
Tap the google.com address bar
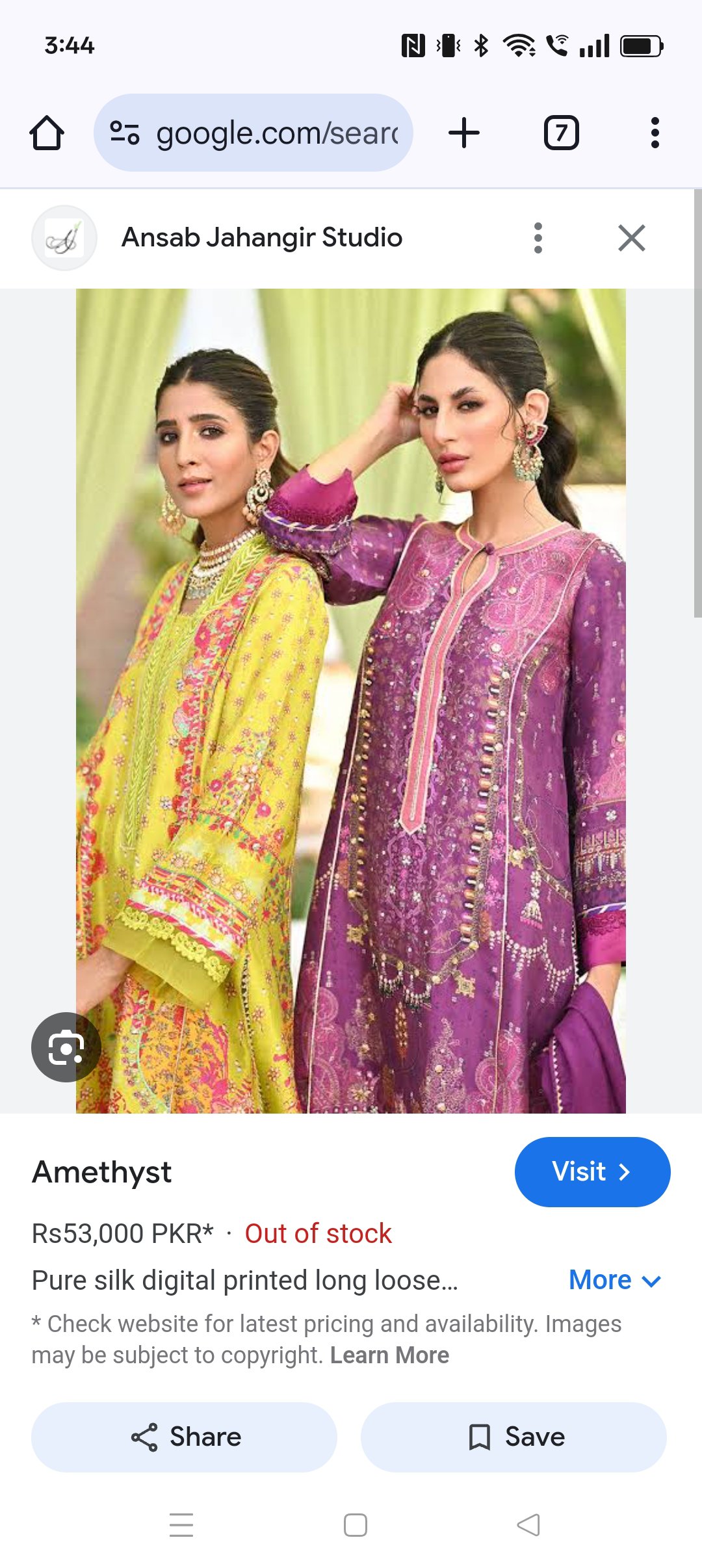[x=253, y=133]
